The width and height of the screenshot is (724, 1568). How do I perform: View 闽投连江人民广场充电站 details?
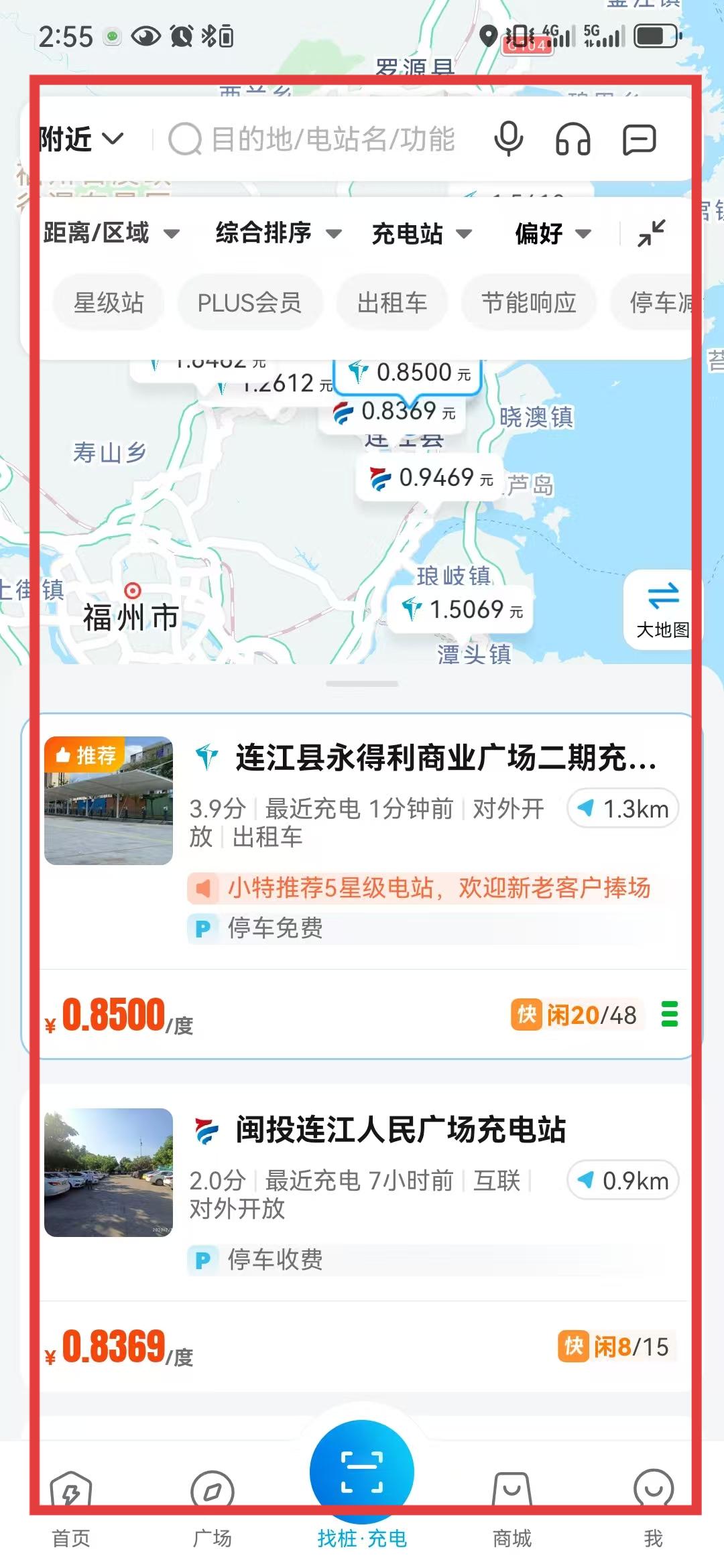400,1130
